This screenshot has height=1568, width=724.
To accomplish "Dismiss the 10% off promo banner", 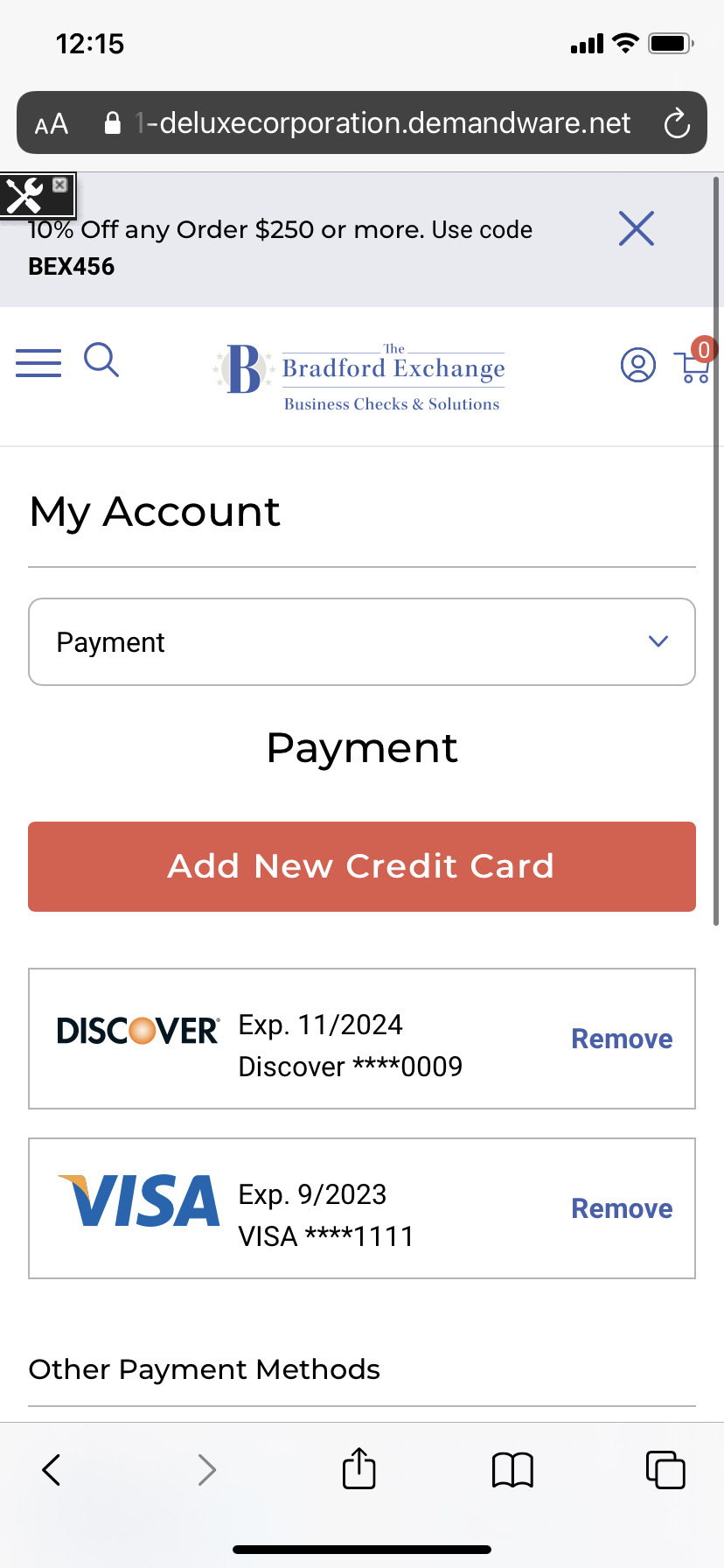I will [636, 229].
